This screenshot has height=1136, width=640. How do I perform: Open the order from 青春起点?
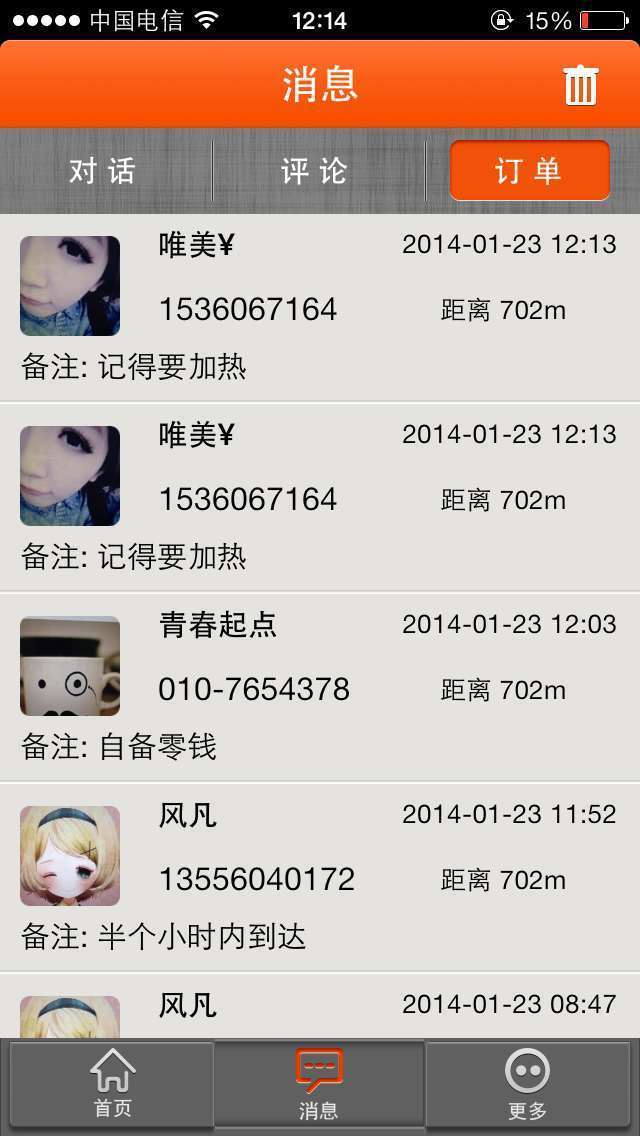(320, 687)
